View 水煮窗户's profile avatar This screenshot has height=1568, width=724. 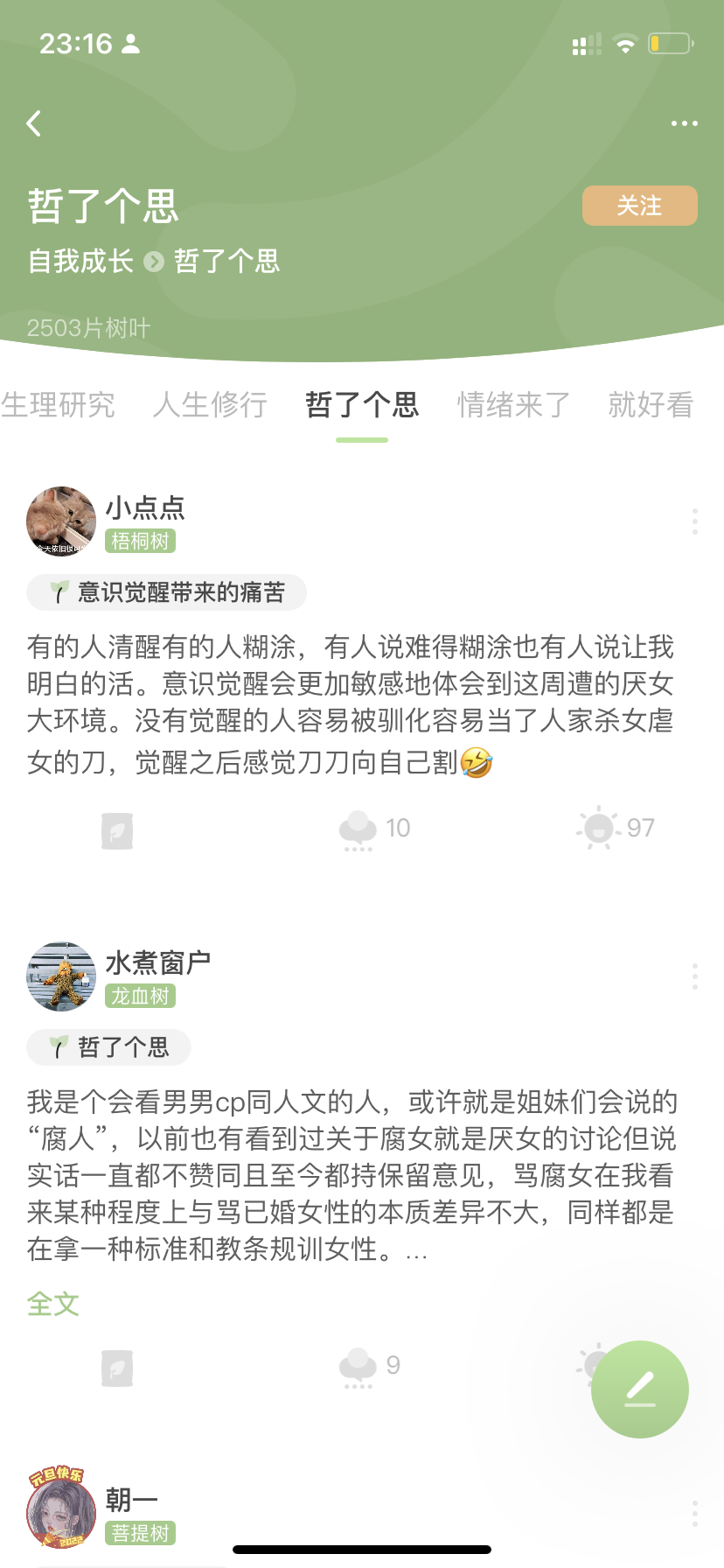pyautogui.click(x=61, y=976)
